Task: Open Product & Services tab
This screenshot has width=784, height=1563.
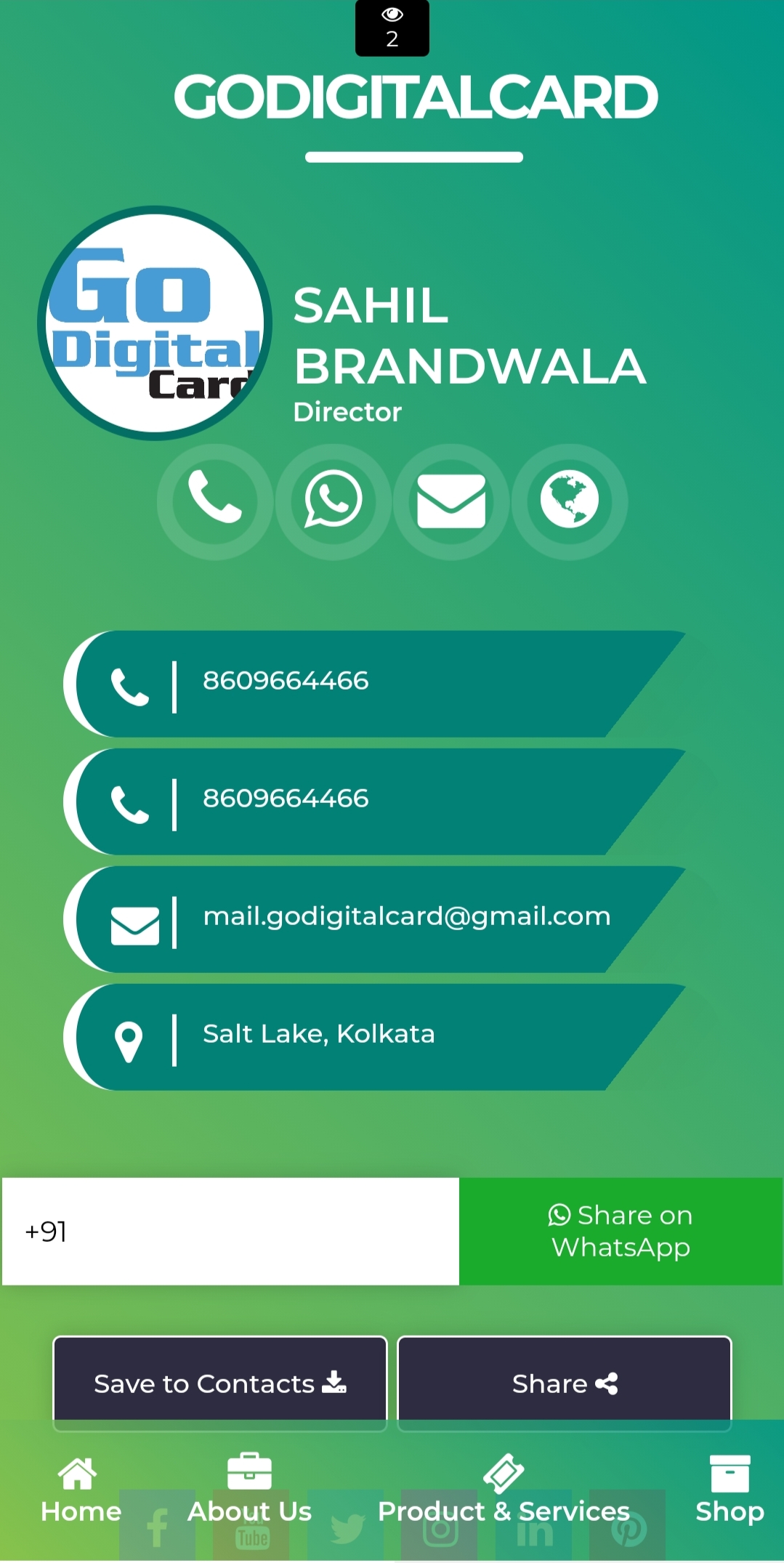Action: tap(504, 1491)
